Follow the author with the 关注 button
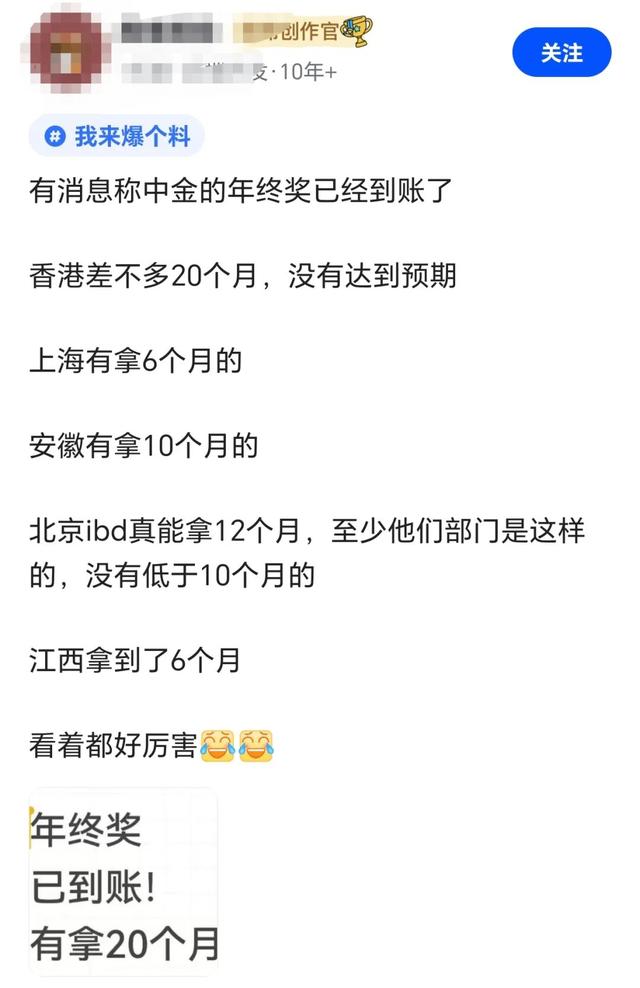The image size is (640, 988). tap(561, 53)
